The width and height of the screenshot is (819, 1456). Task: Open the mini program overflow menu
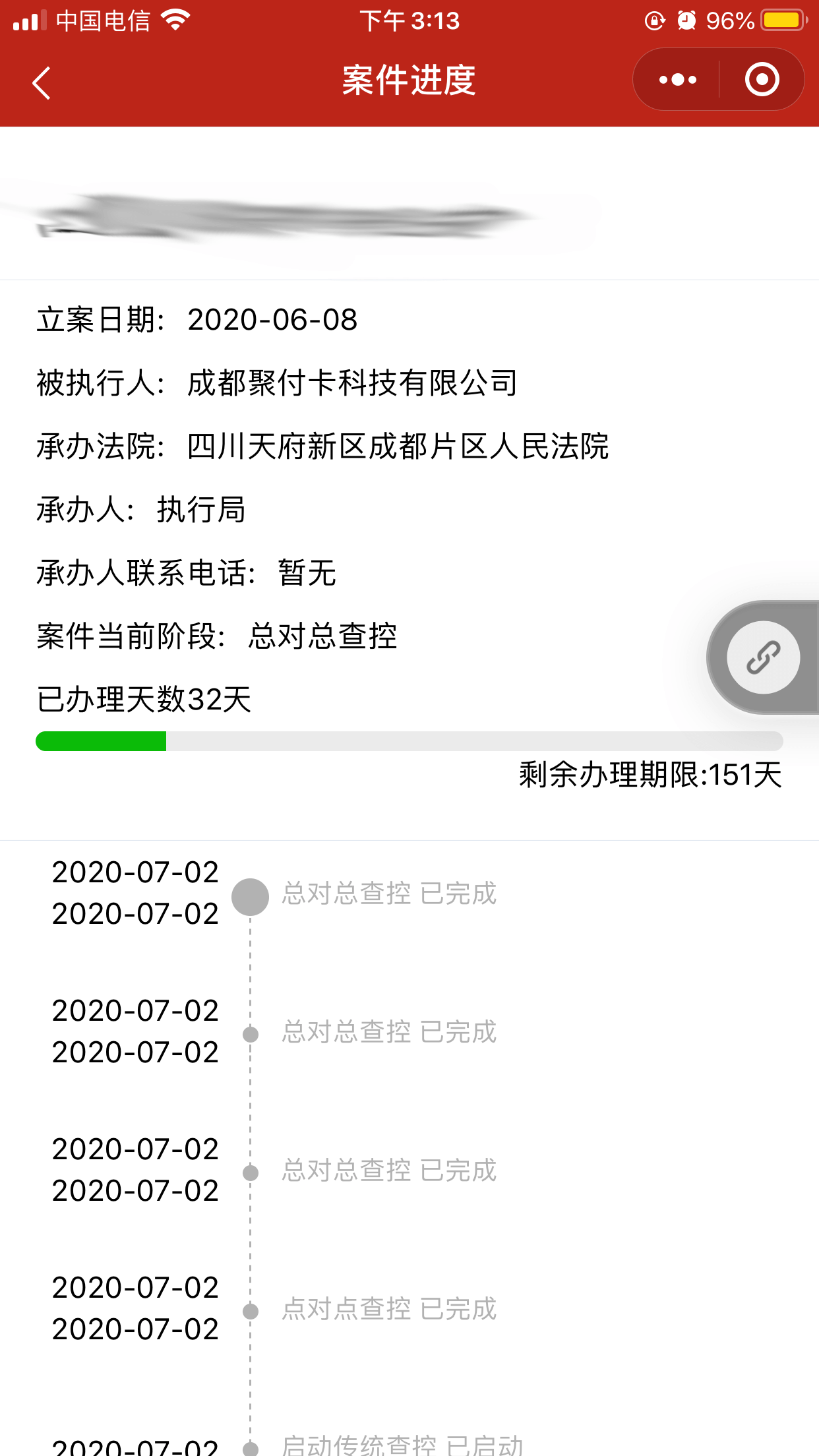tap(677, 80)
